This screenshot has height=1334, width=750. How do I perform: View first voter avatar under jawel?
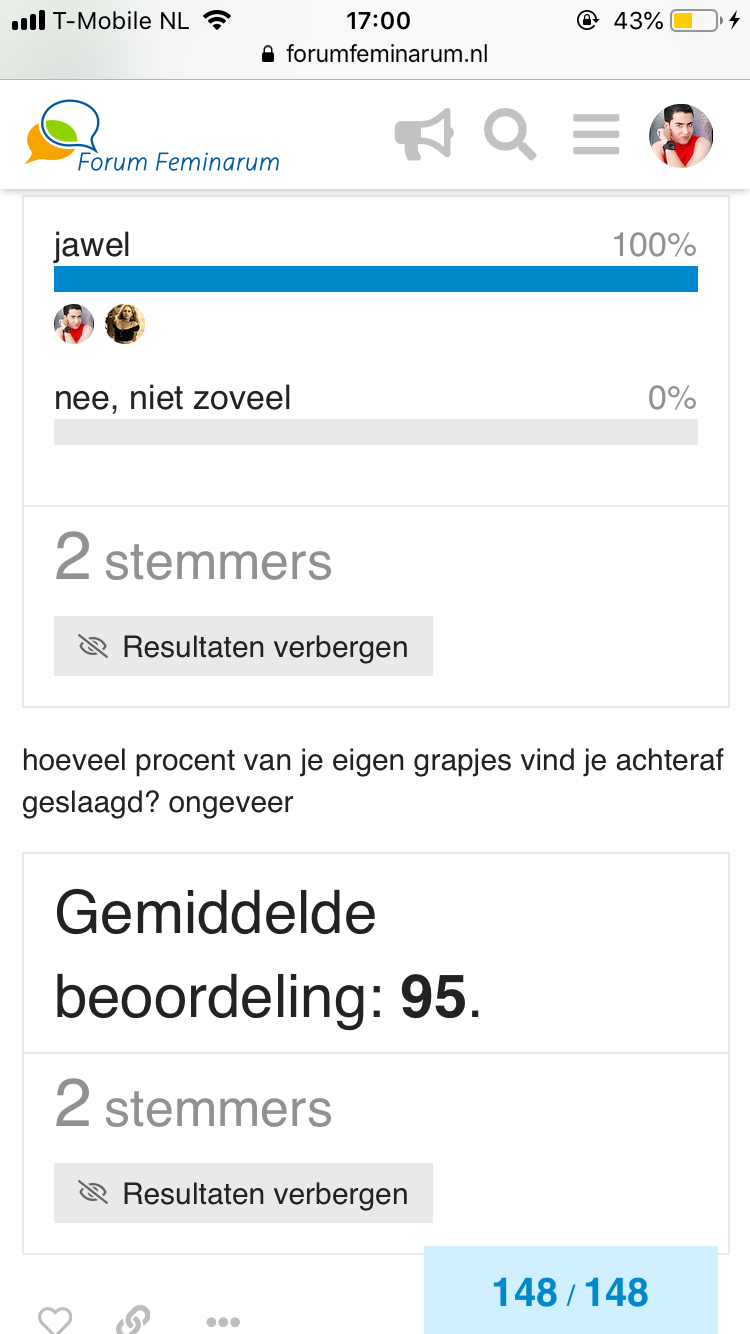[74, 324]
